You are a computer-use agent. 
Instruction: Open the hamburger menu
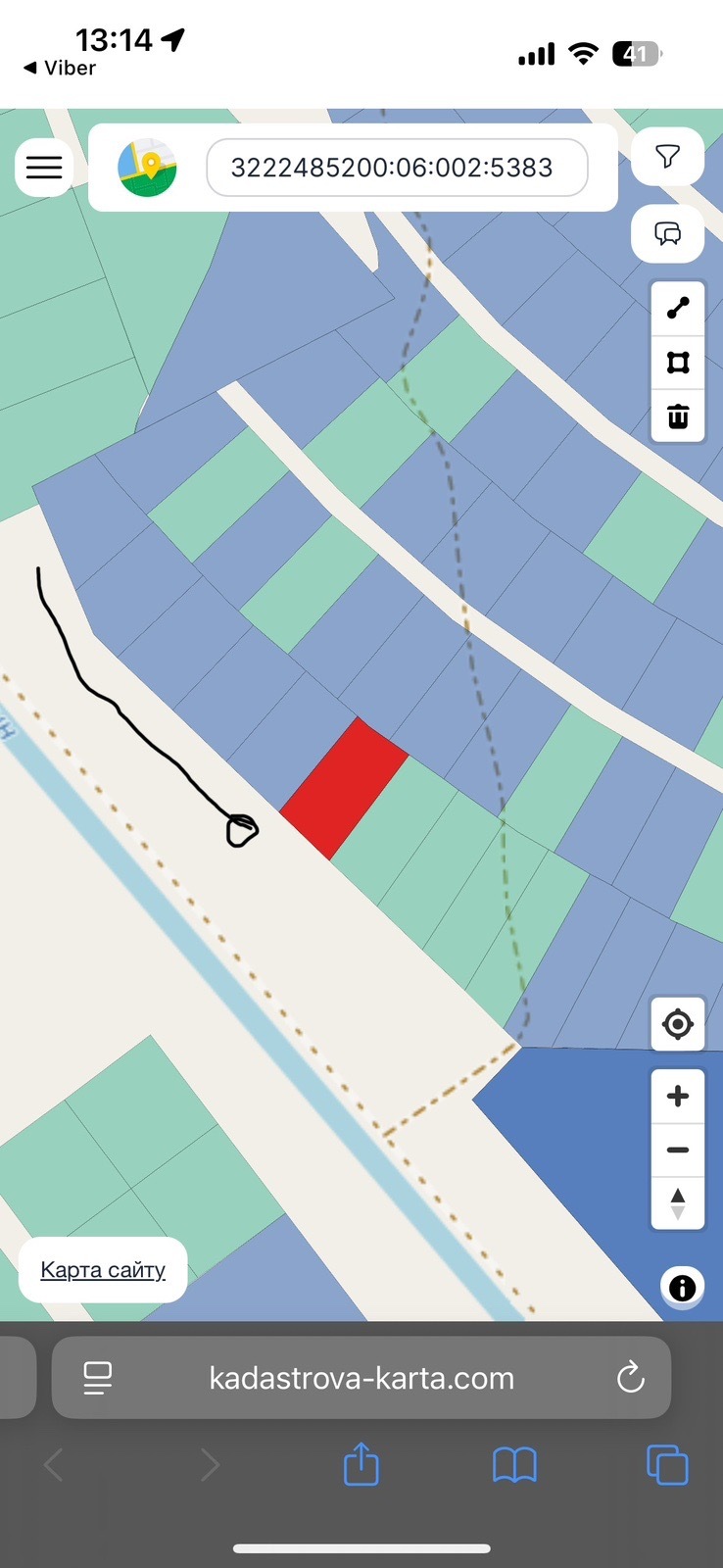tap(44, 168)
